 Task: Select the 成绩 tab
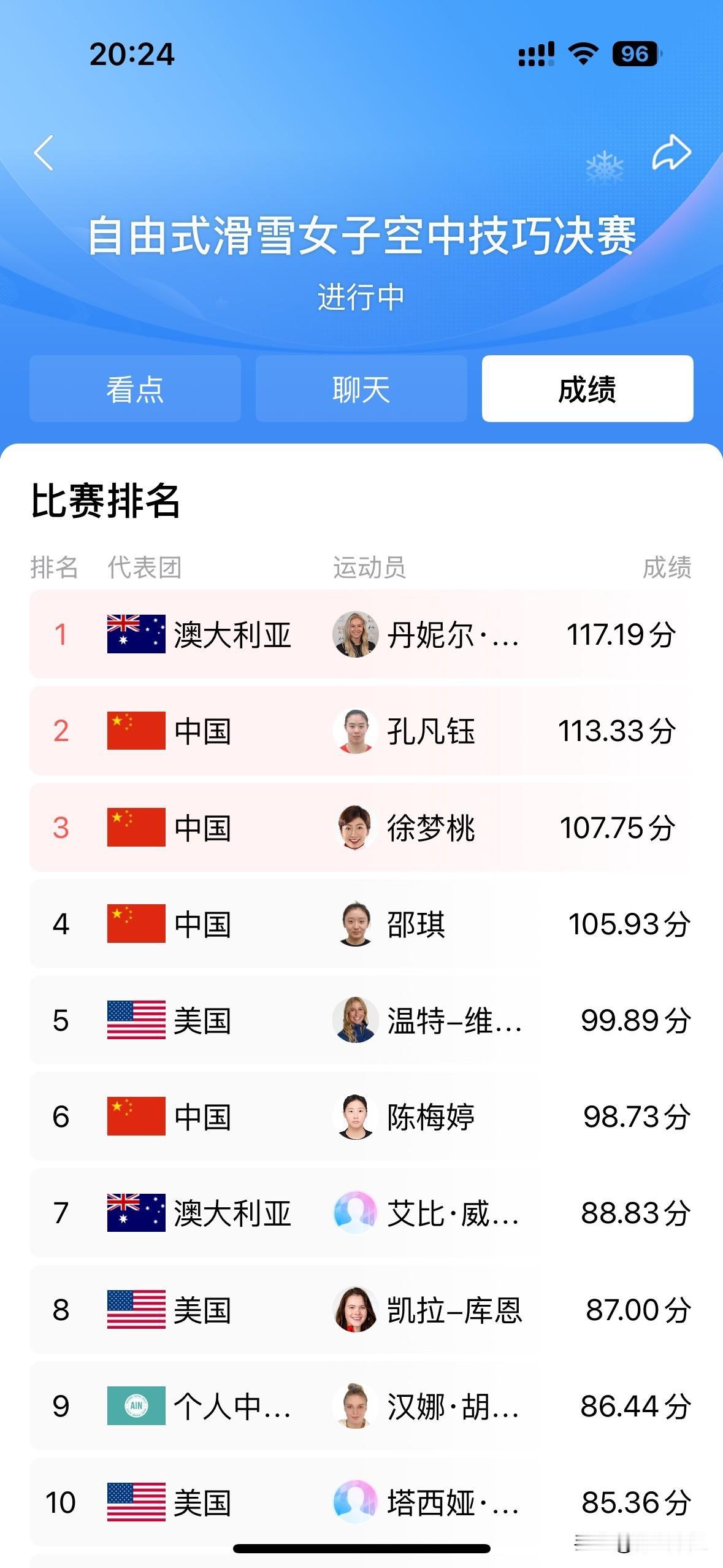point(586,388)
